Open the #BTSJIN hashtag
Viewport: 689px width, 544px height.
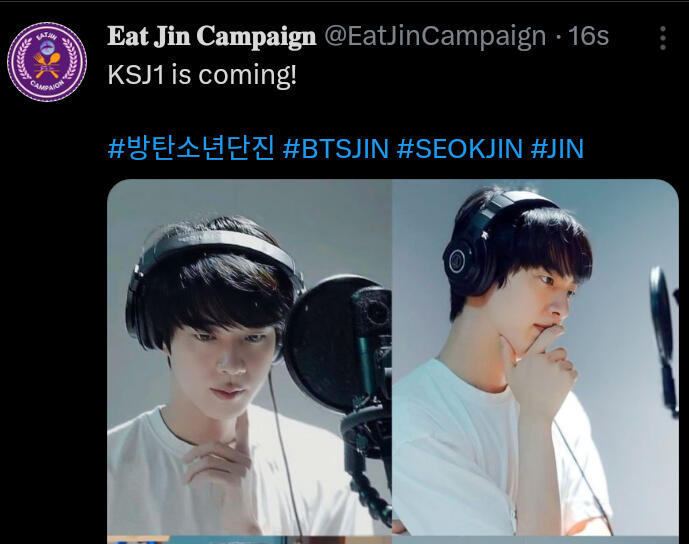(x=336, y=149)
